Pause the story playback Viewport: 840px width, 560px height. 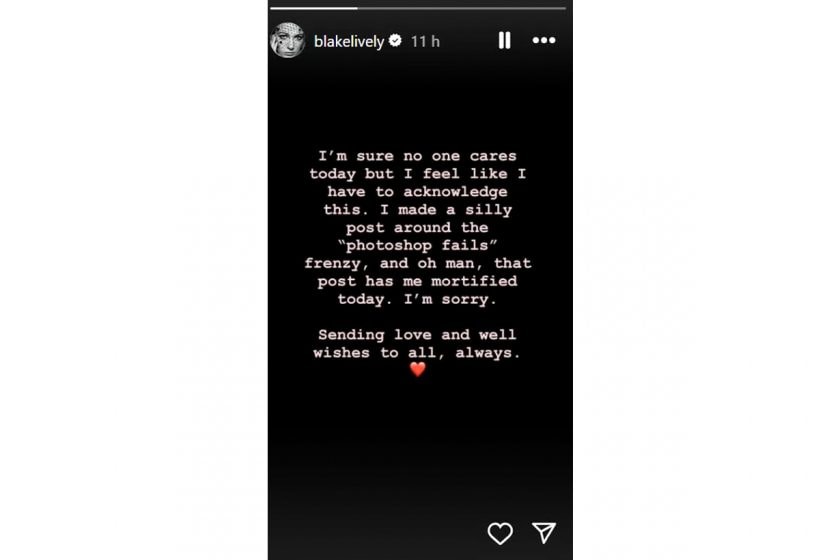[505, 40]
